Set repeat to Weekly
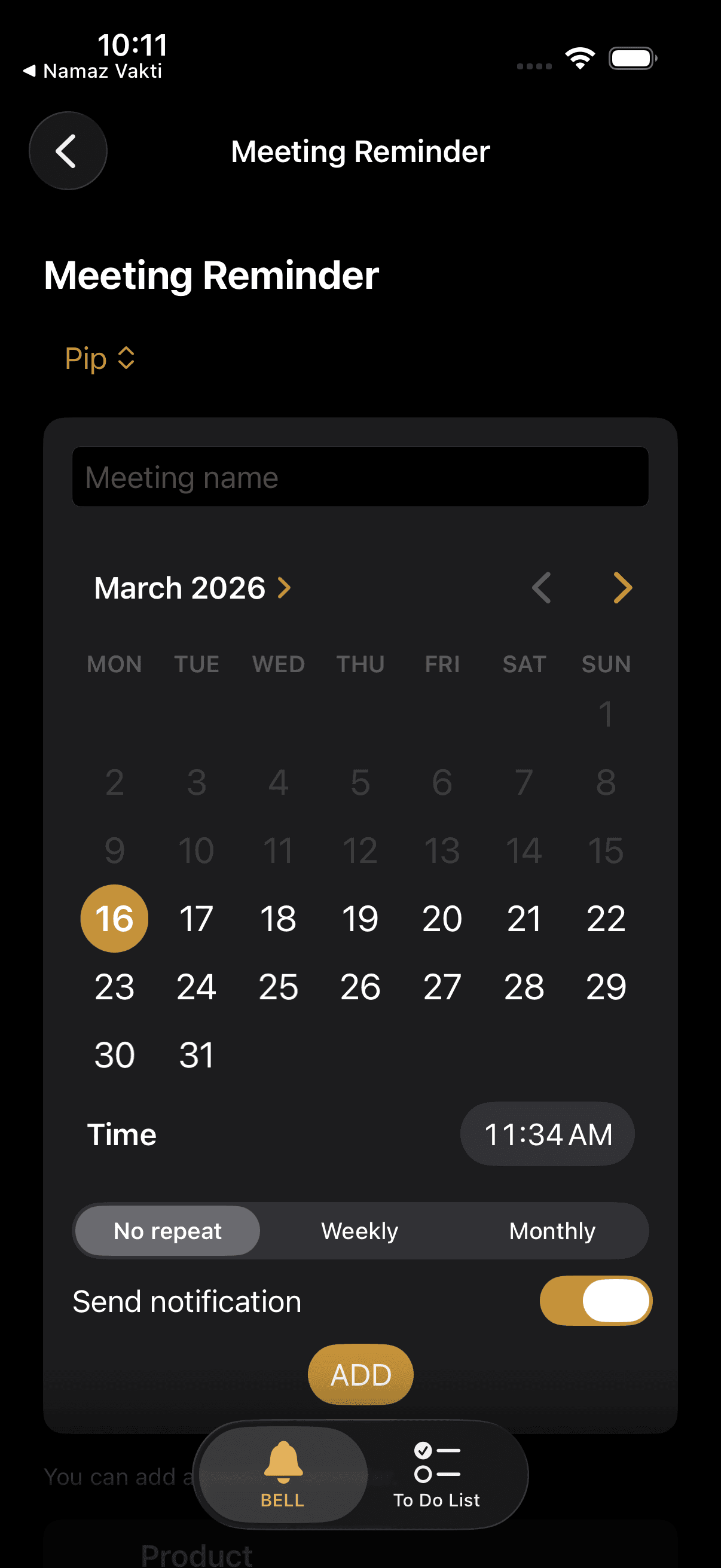721x1568 pixels. pyautogui.click(x=359, y=1231)
